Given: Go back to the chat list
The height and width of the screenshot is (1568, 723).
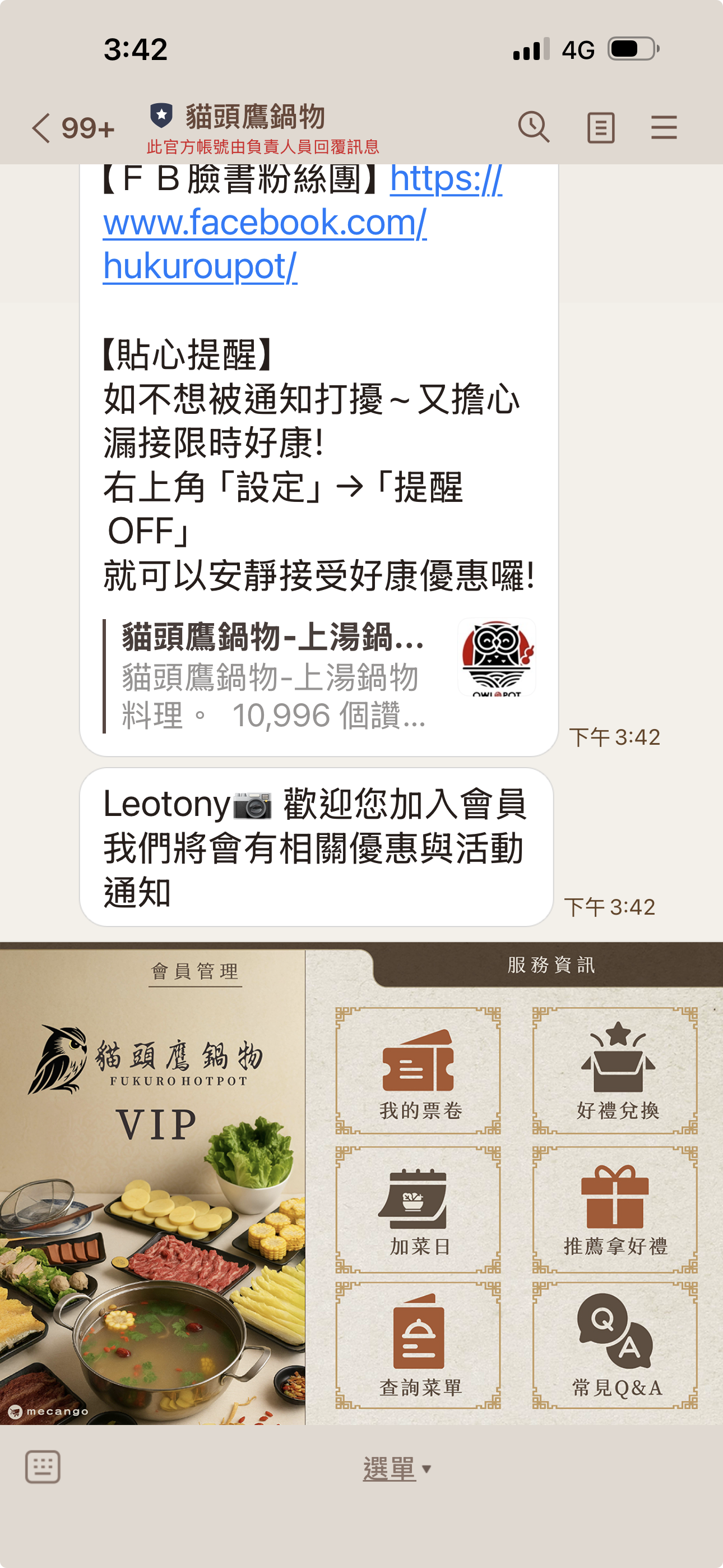Looking at the screenshot, I should [41, 128].
